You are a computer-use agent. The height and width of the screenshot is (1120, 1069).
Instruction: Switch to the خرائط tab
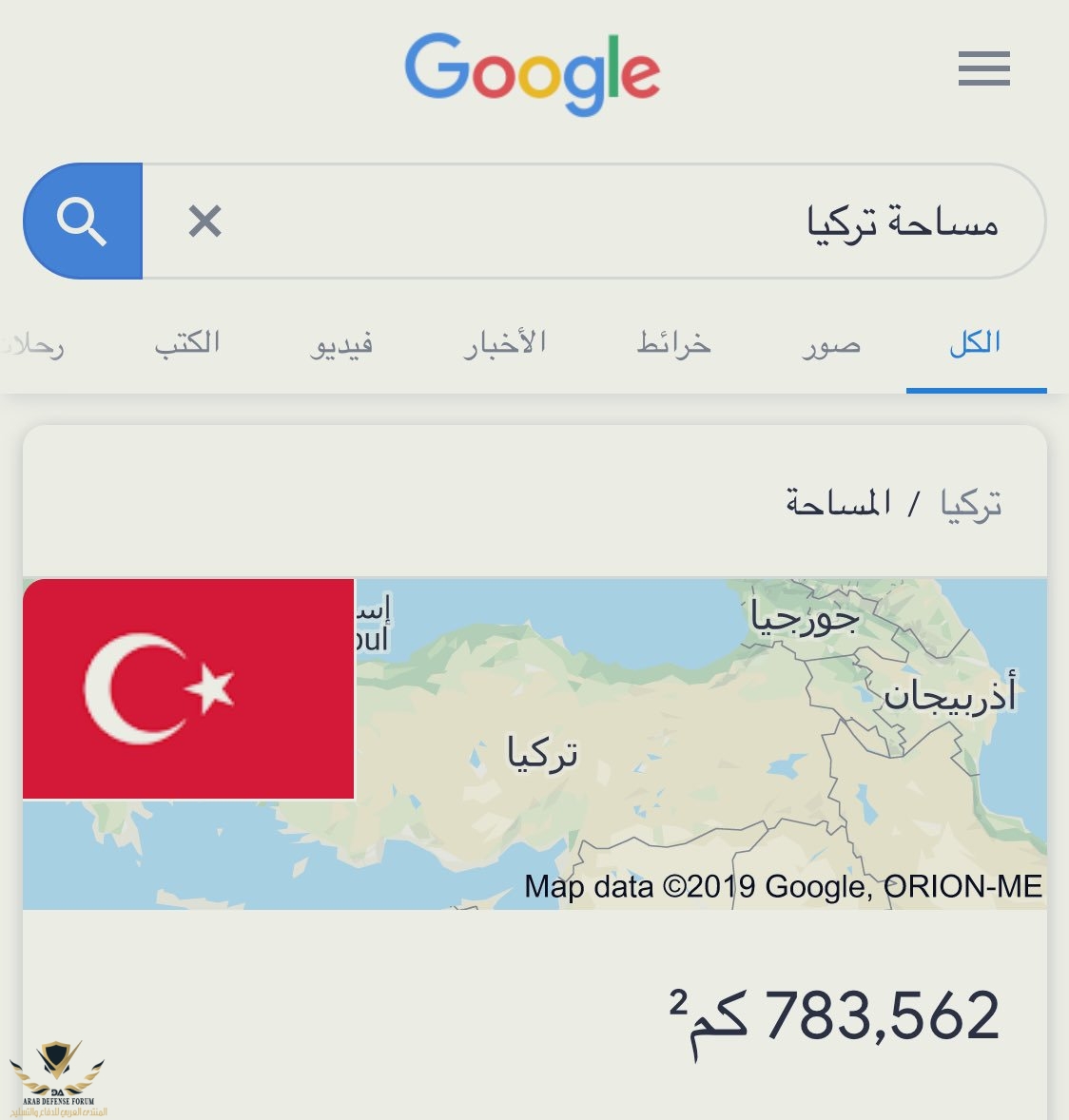(x=674, y=343)
